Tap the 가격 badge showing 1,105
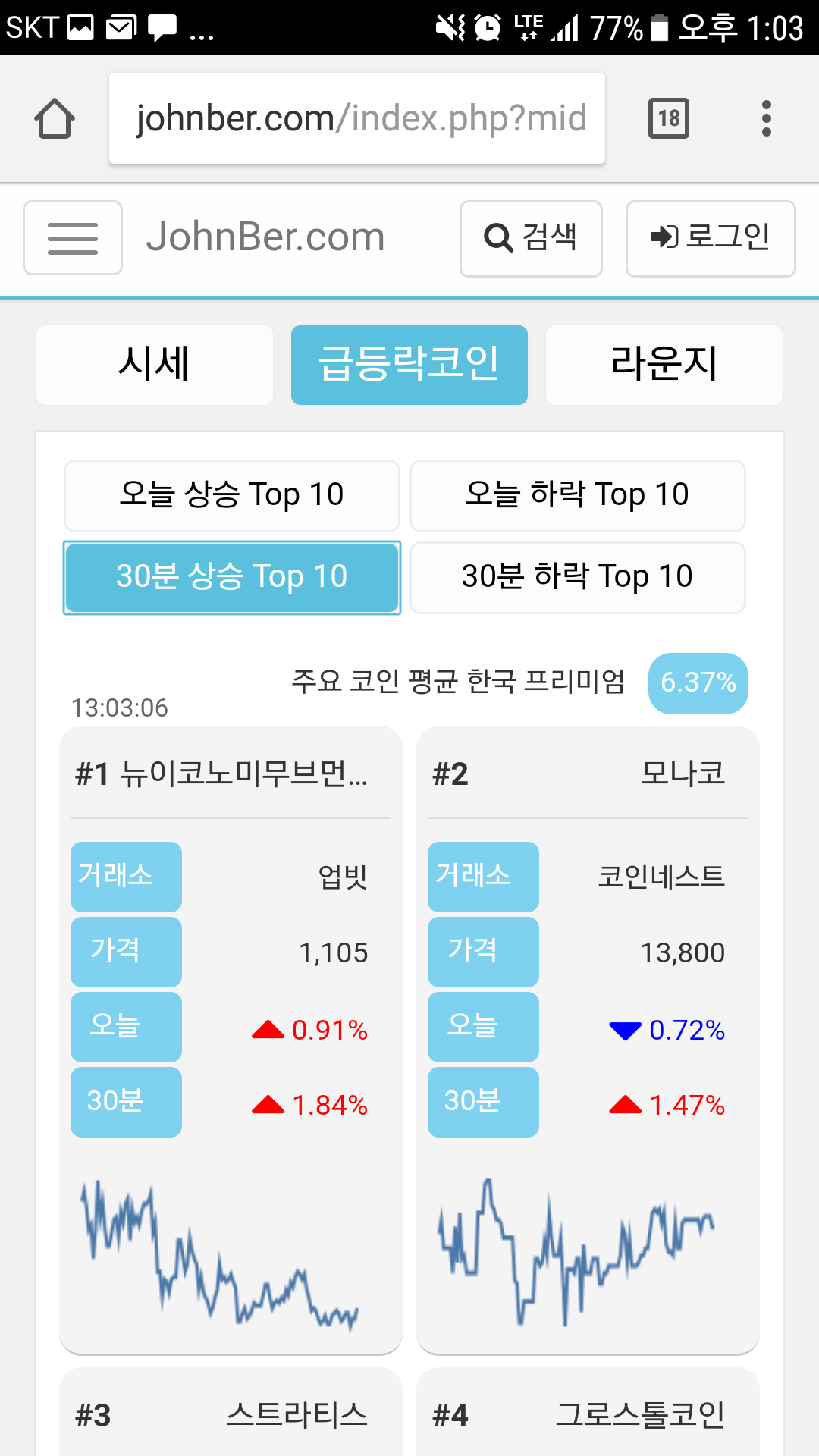The width and height of the screenshot is (819, 1456). 126,952
